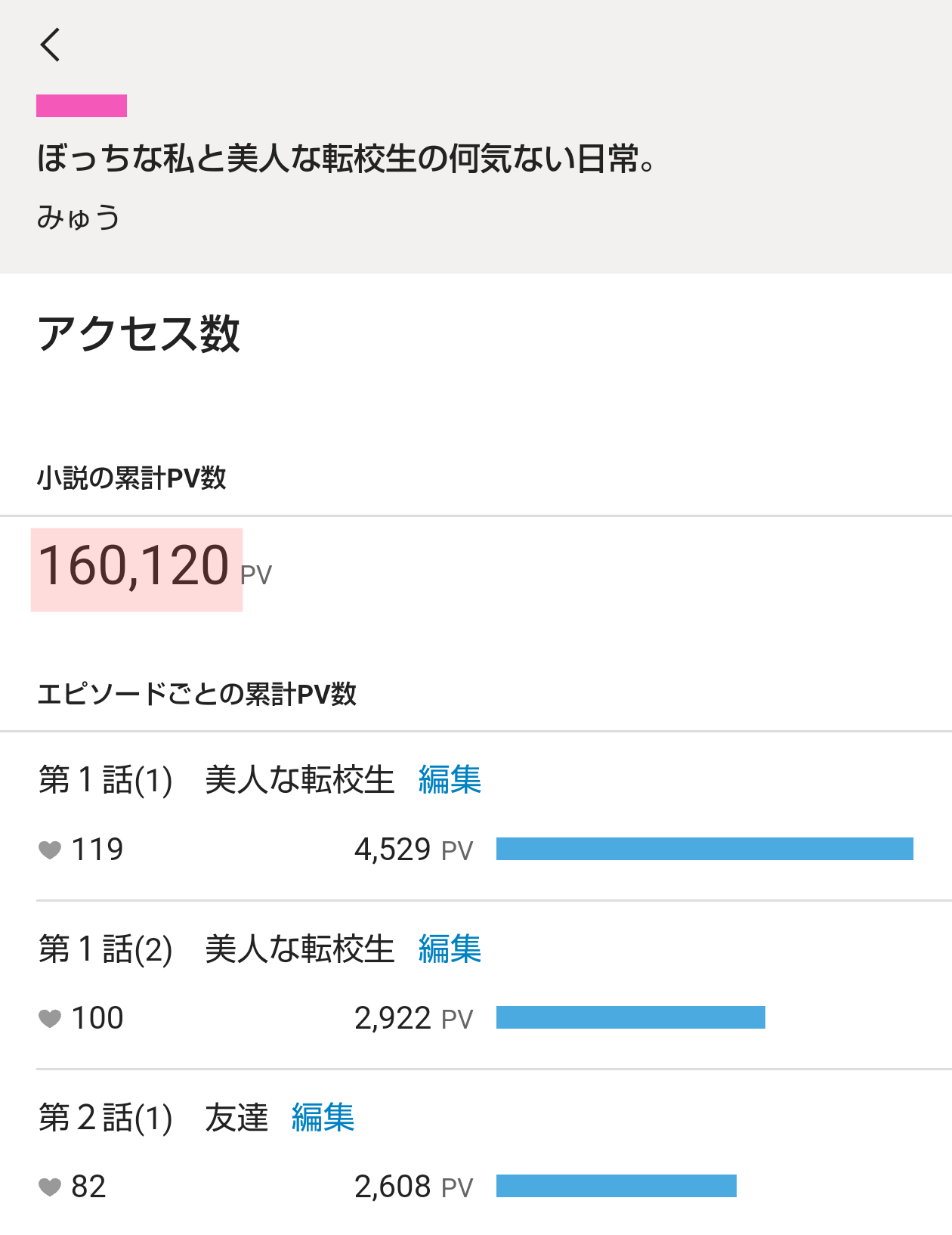The image size is (952, 1235).
Task: Tap 編集 link for 第1話(1) 美人な転校生
Action: [x=450, y=780]
